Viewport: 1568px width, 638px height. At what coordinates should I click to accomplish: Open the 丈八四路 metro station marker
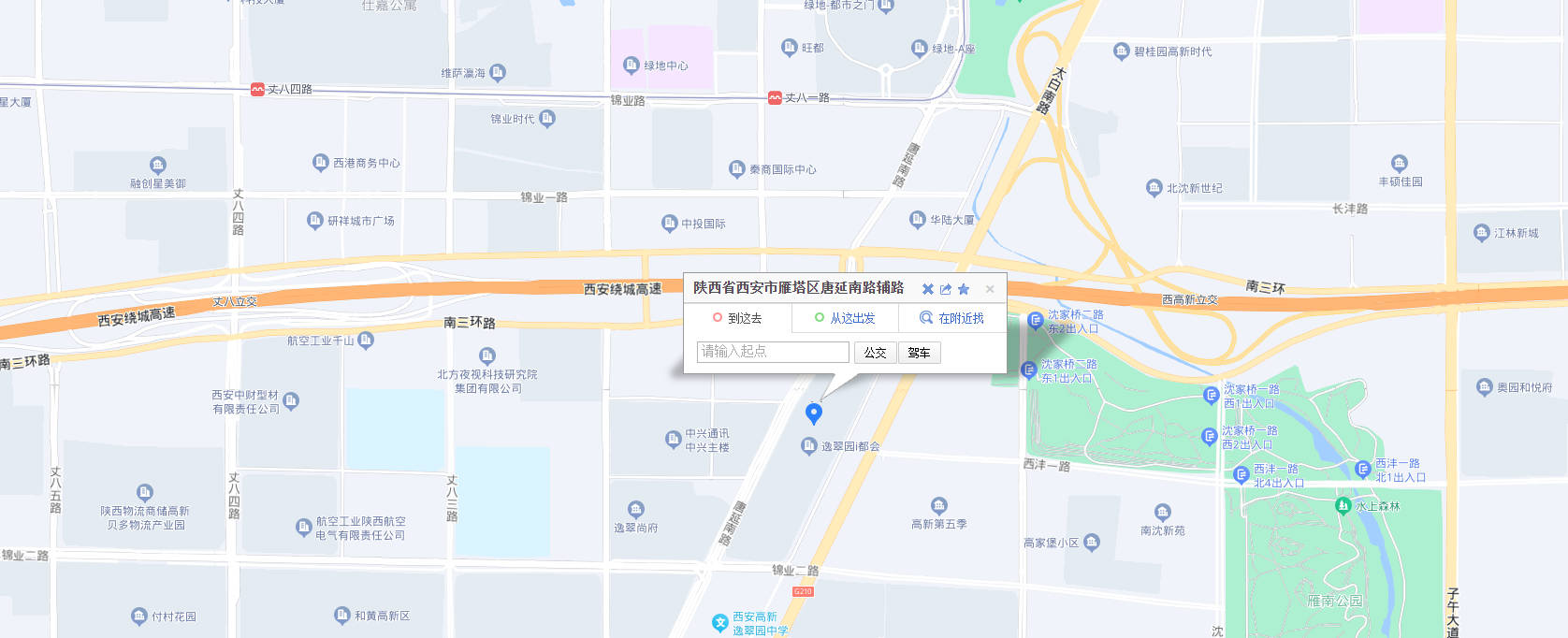257,89
